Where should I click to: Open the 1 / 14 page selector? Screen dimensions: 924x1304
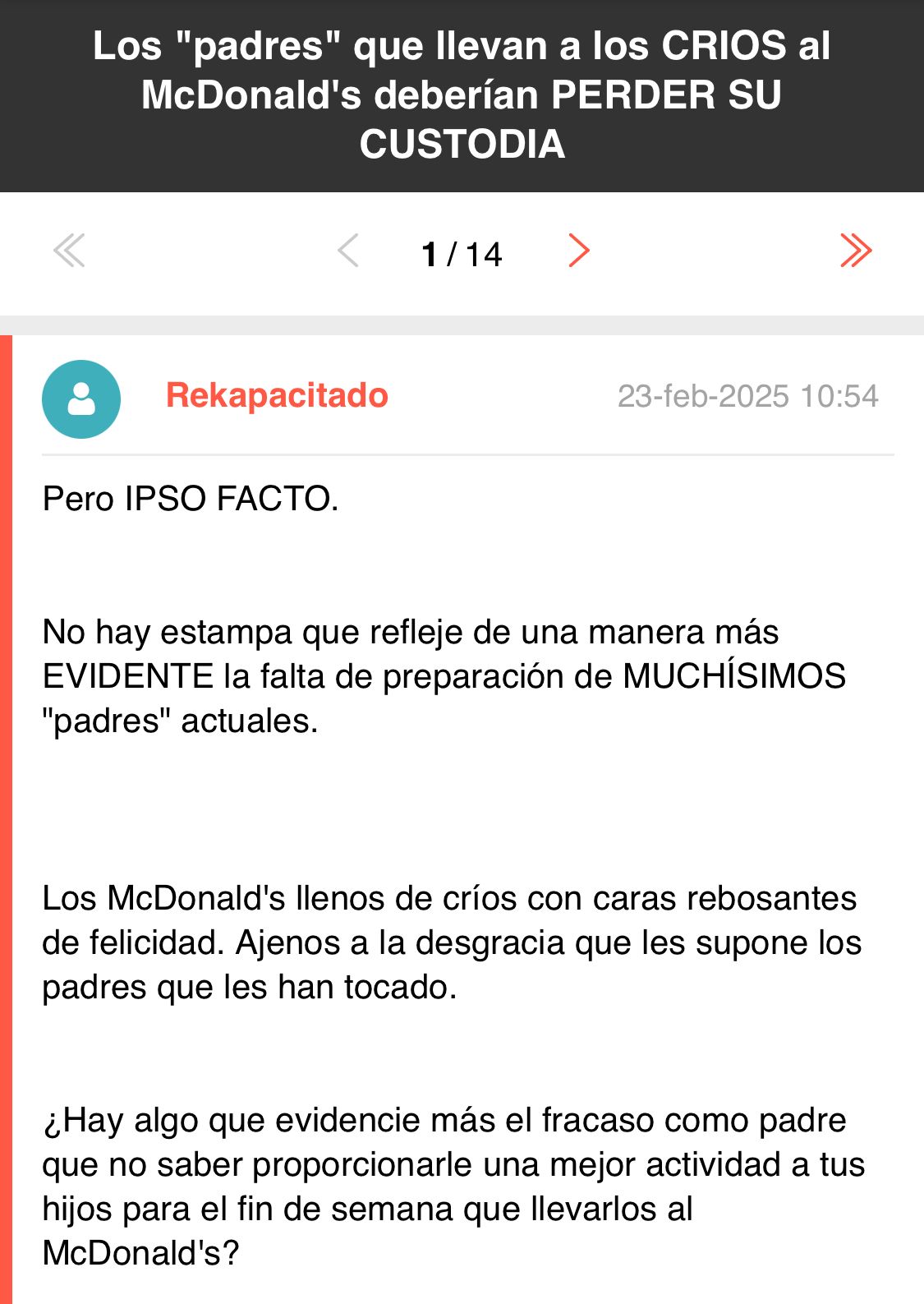pyautogui.click(x=462, y=254)
